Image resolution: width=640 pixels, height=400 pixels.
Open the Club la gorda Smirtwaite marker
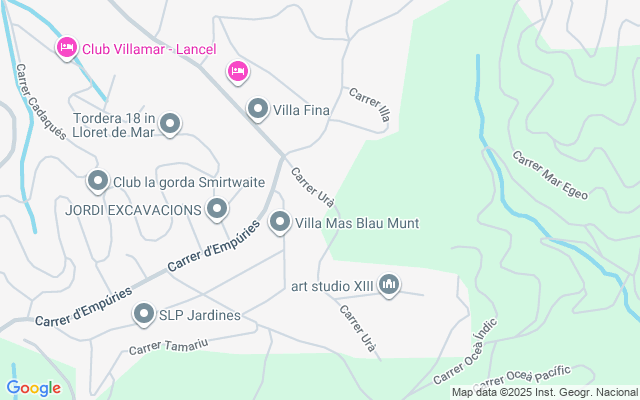[x=98, y=181]
